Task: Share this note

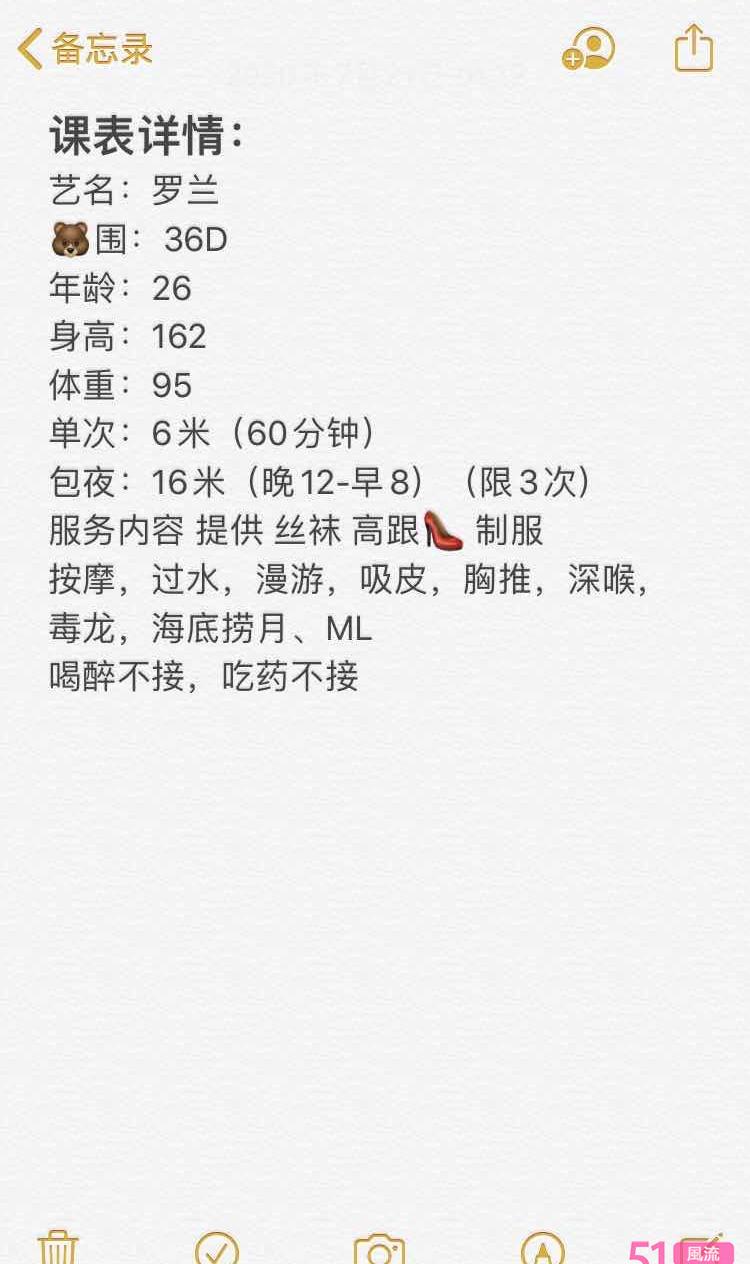Action: click(693, 48)
